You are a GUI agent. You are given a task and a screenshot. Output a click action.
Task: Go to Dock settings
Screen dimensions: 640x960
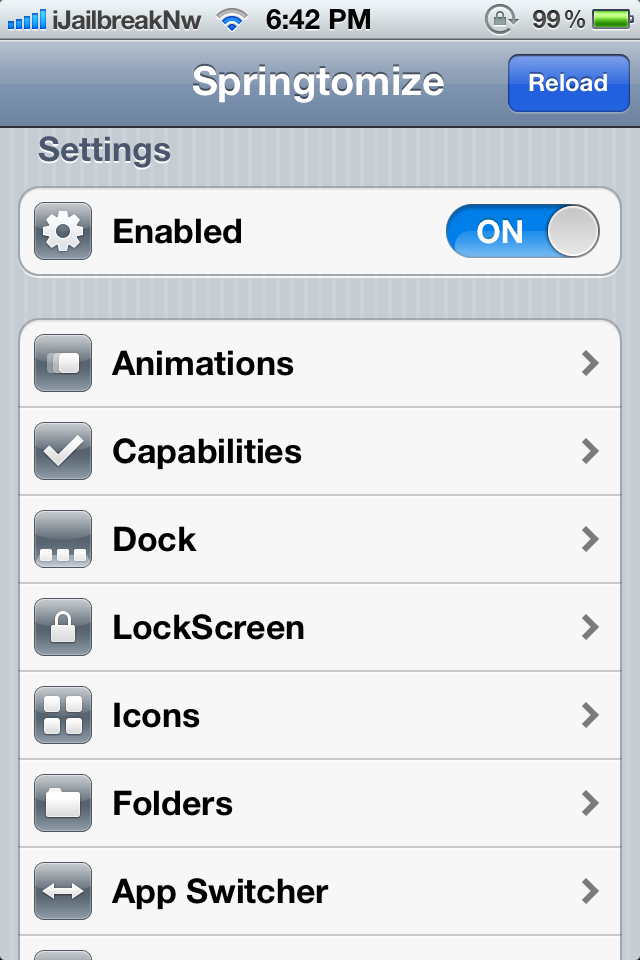[320, 540]
